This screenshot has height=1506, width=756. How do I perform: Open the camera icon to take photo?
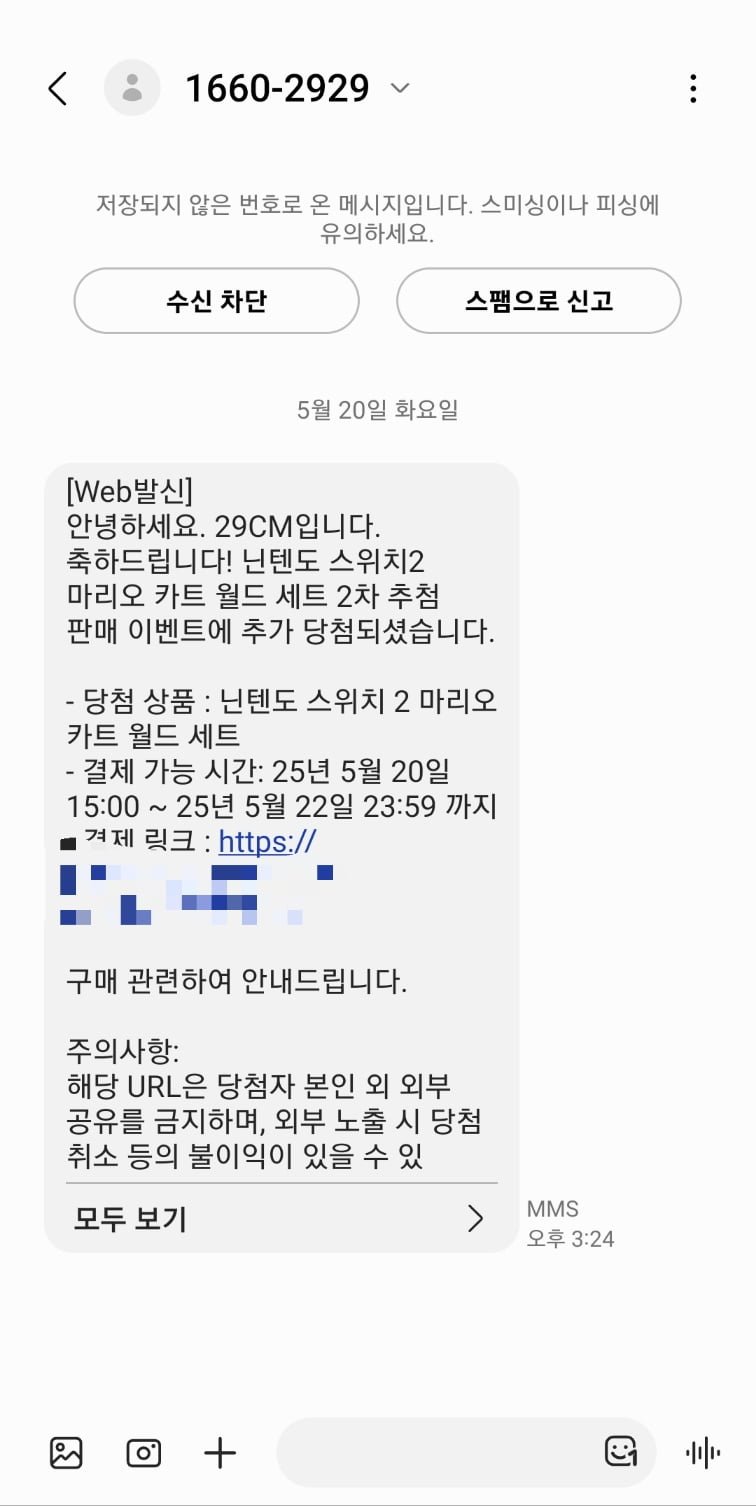143,1452
